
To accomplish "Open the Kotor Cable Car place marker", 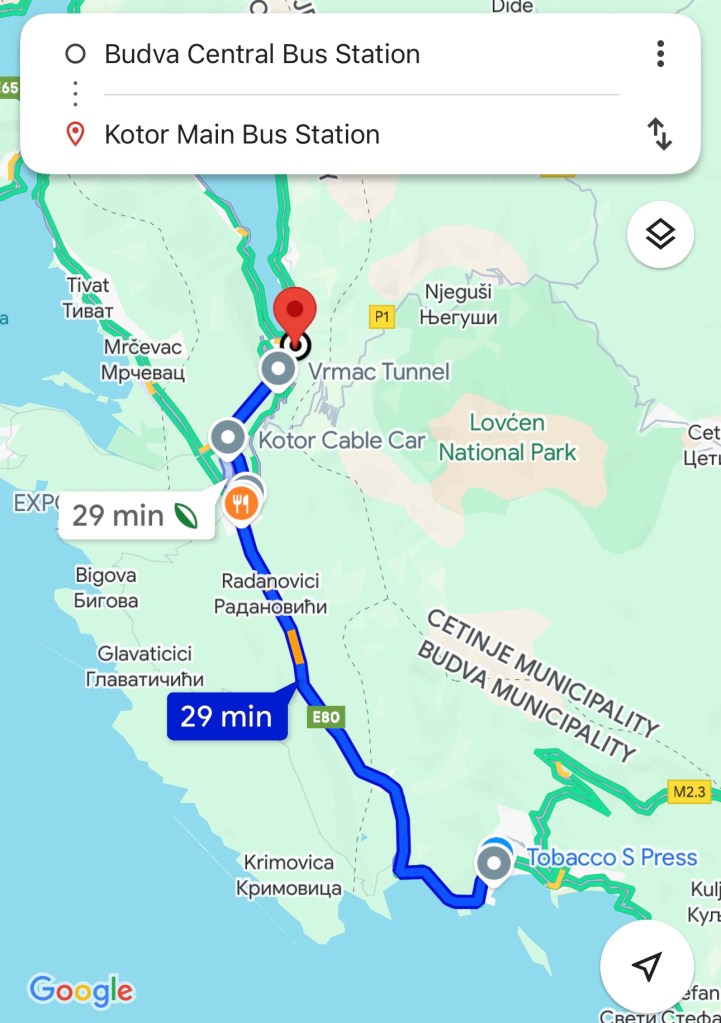I will coord(228,438).
